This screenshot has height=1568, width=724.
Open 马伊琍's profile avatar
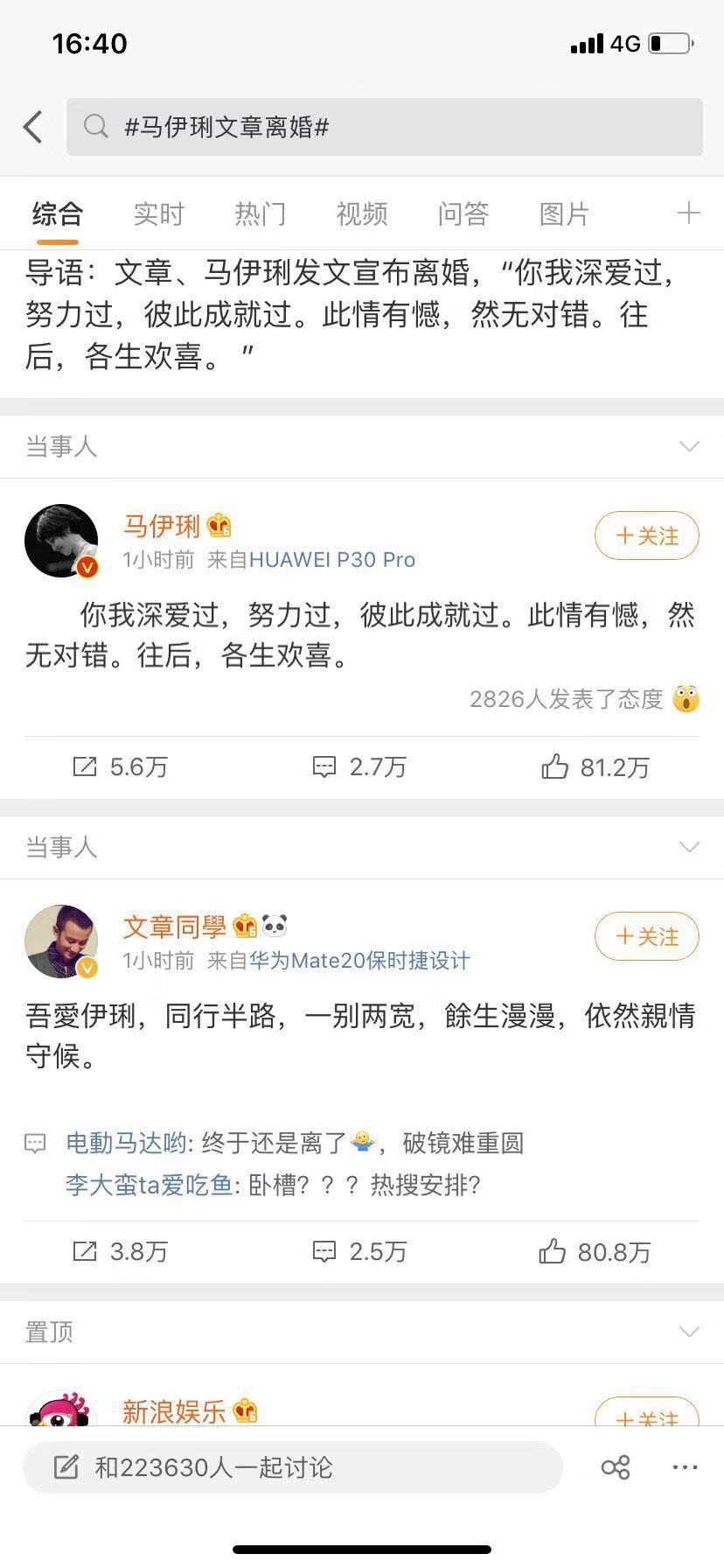tap(61, 541)
